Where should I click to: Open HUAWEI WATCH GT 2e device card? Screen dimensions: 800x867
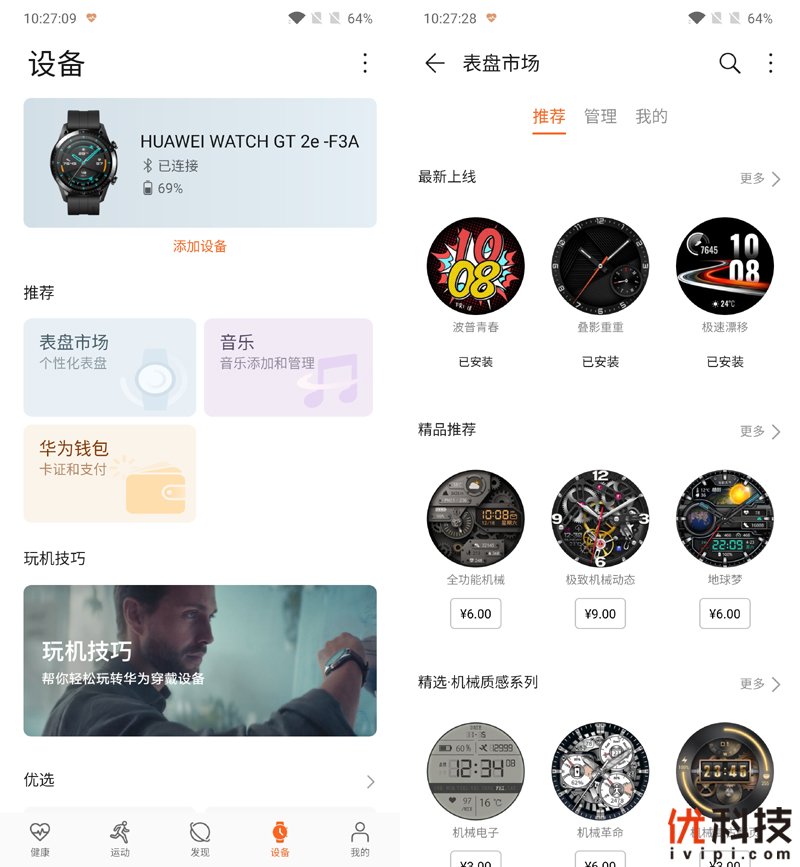(200, 160)
